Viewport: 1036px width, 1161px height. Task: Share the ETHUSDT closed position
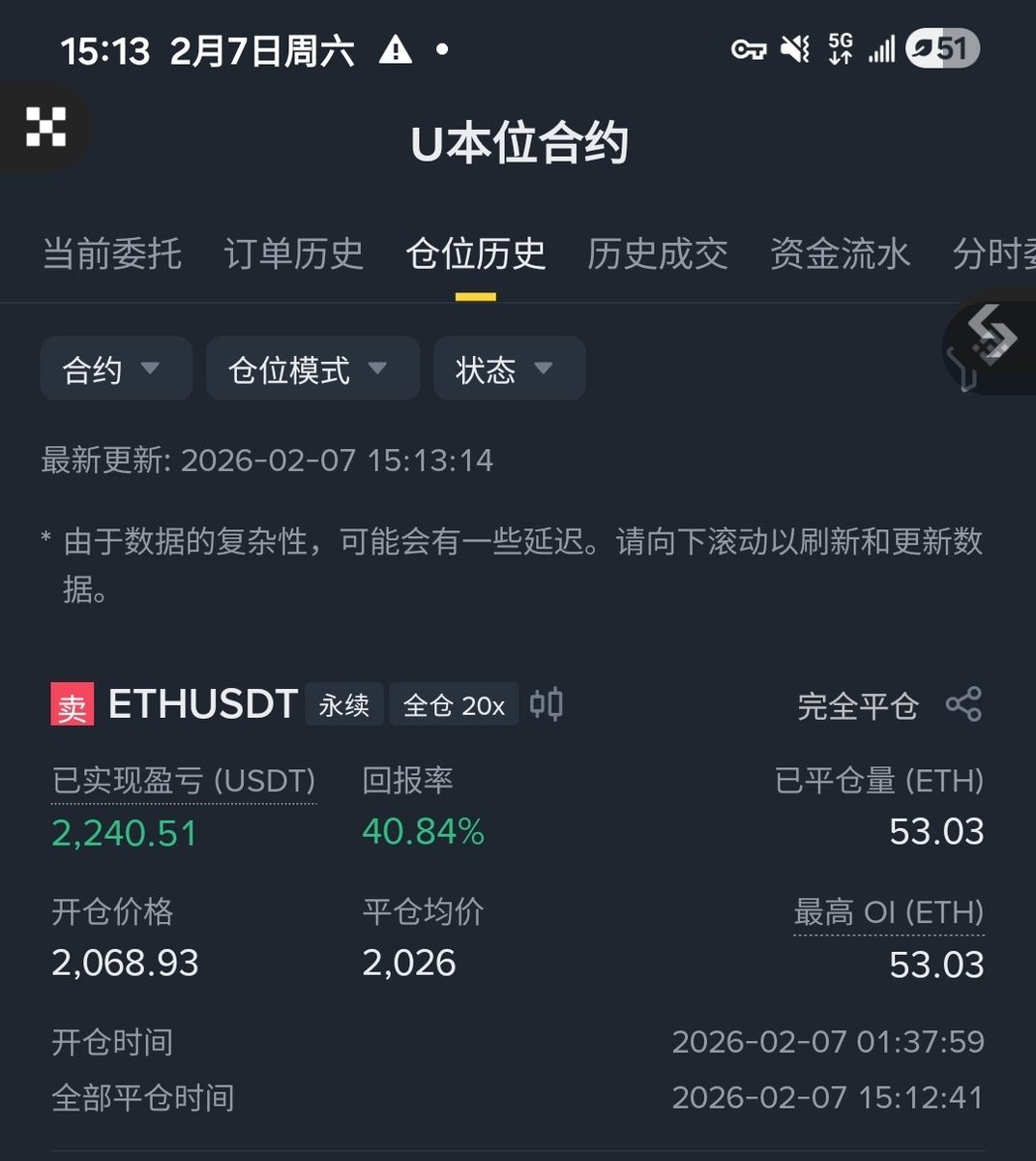[963, 704]
